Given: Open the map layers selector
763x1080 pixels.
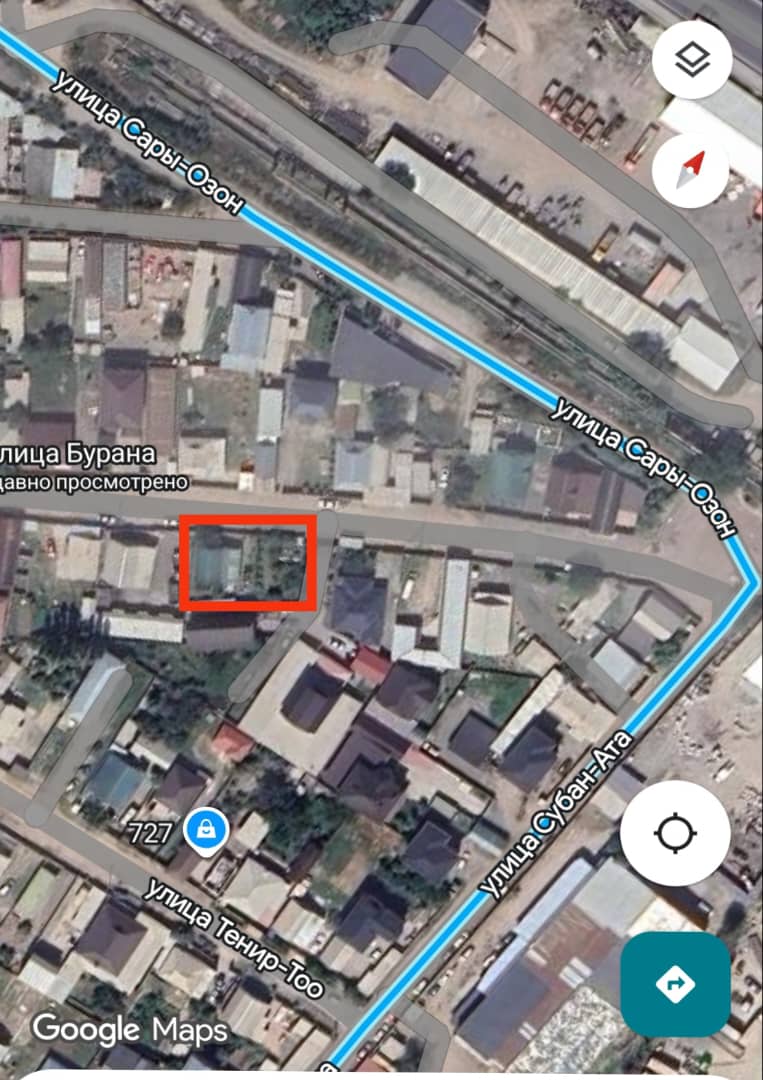Looking at the screenshot, I should point(692,60).
